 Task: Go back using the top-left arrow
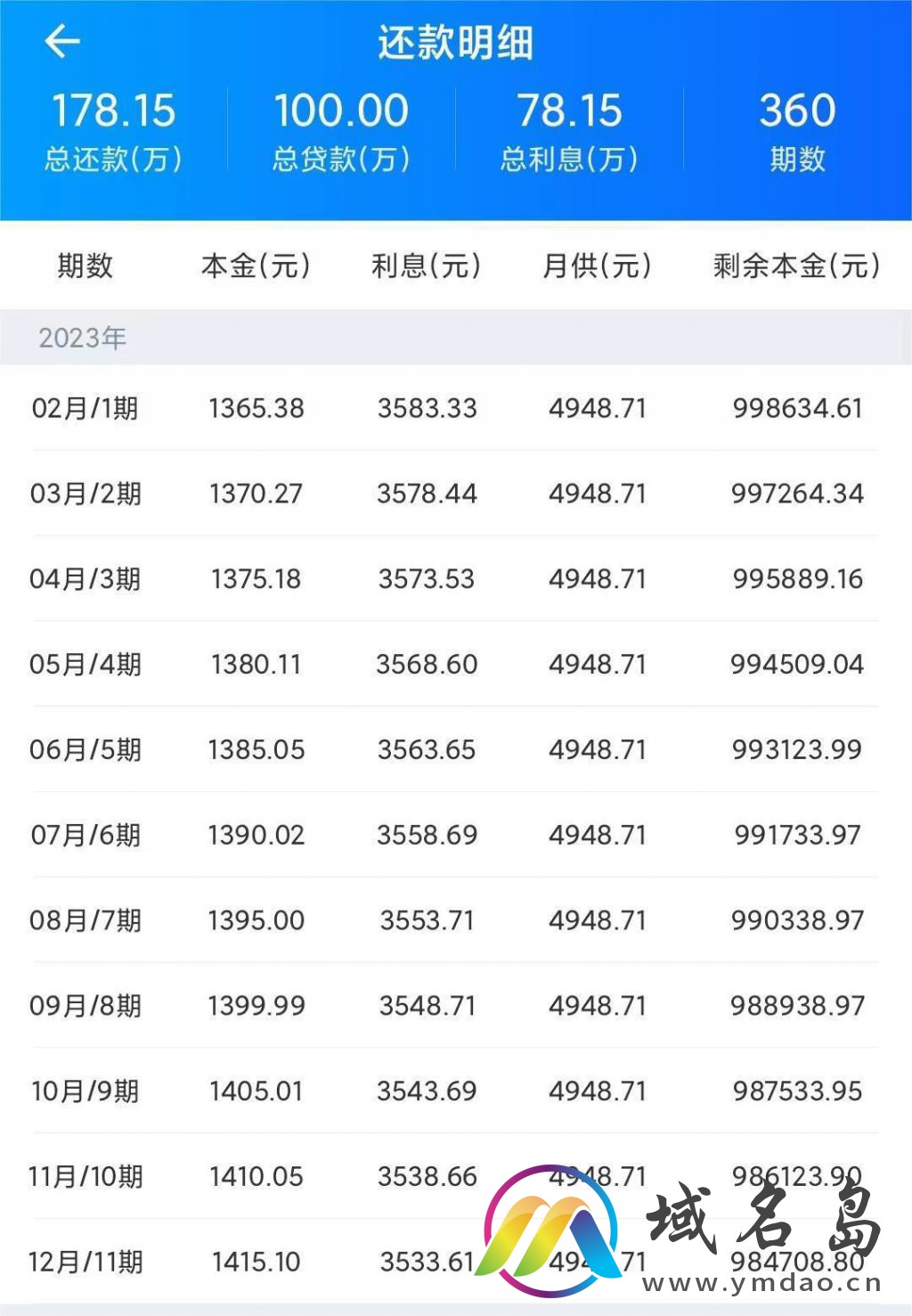tap(62, 41)
